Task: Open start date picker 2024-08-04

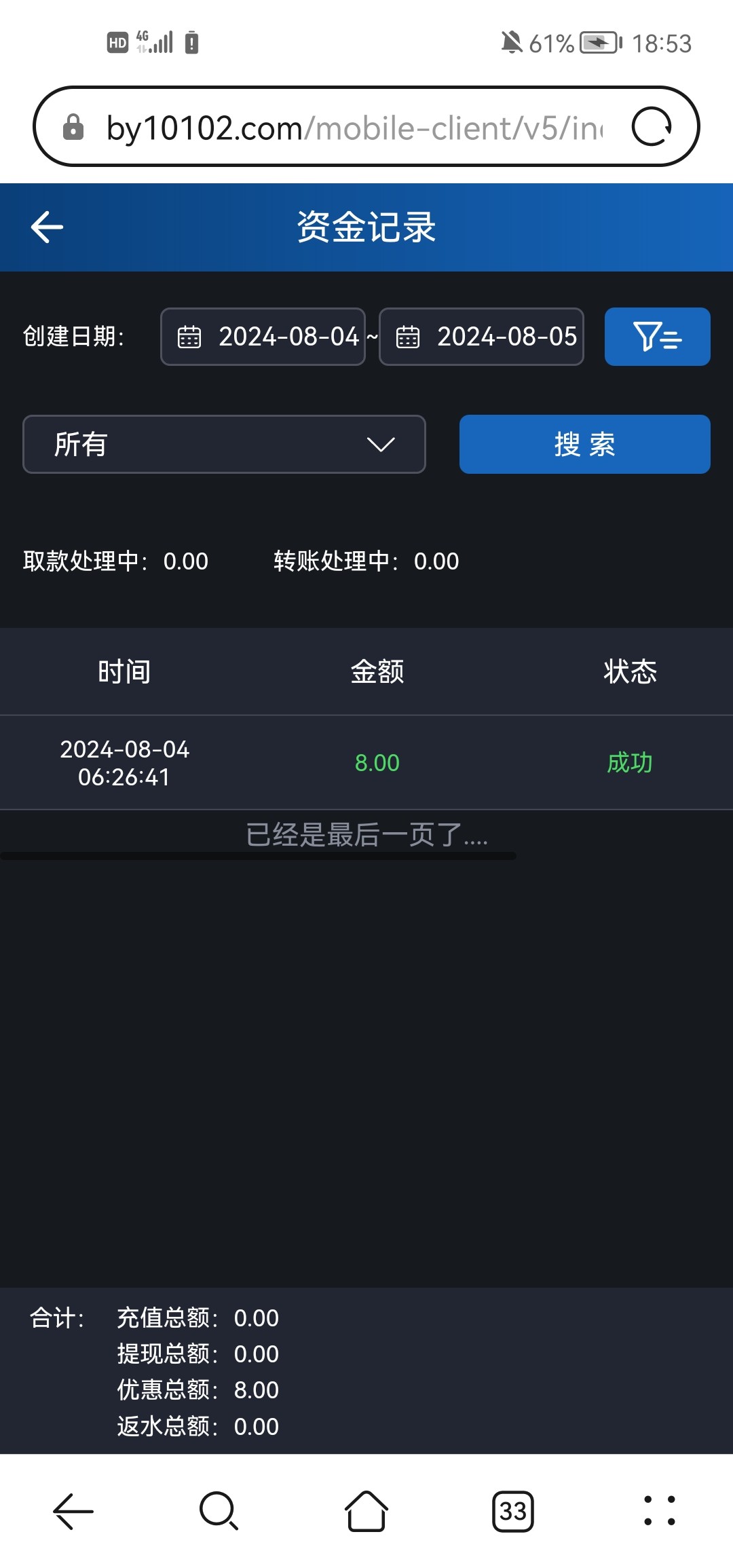Action: tap(263, 337)
